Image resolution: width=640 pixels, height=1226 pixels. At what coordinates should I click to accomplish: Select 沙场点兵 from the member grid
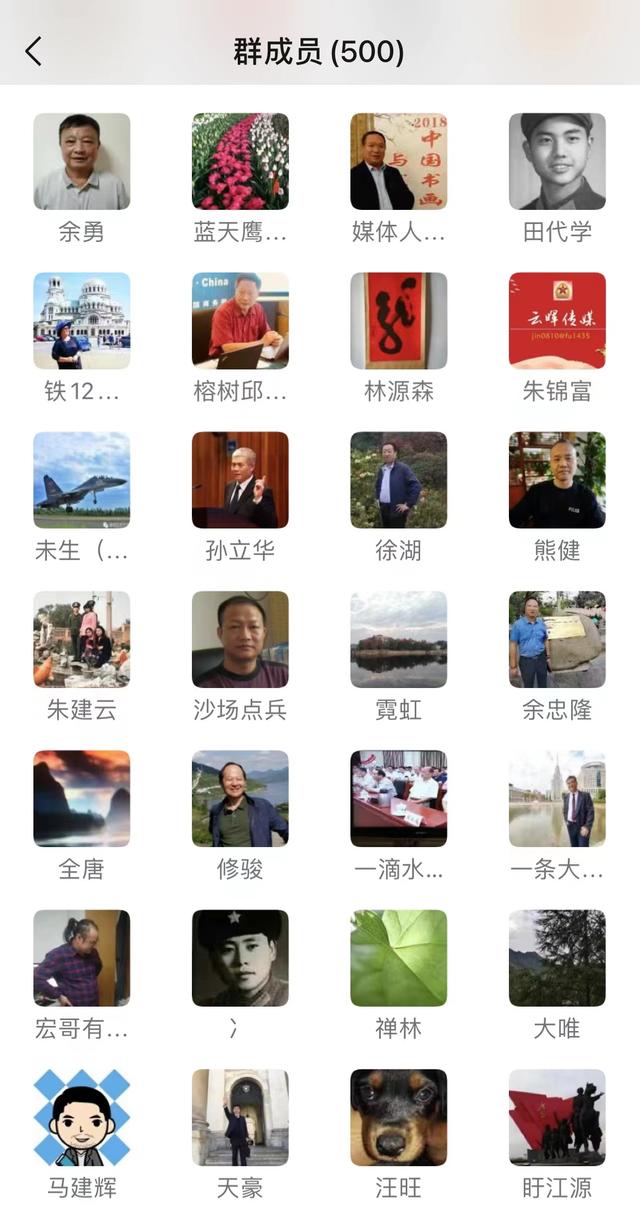(240, 639)
